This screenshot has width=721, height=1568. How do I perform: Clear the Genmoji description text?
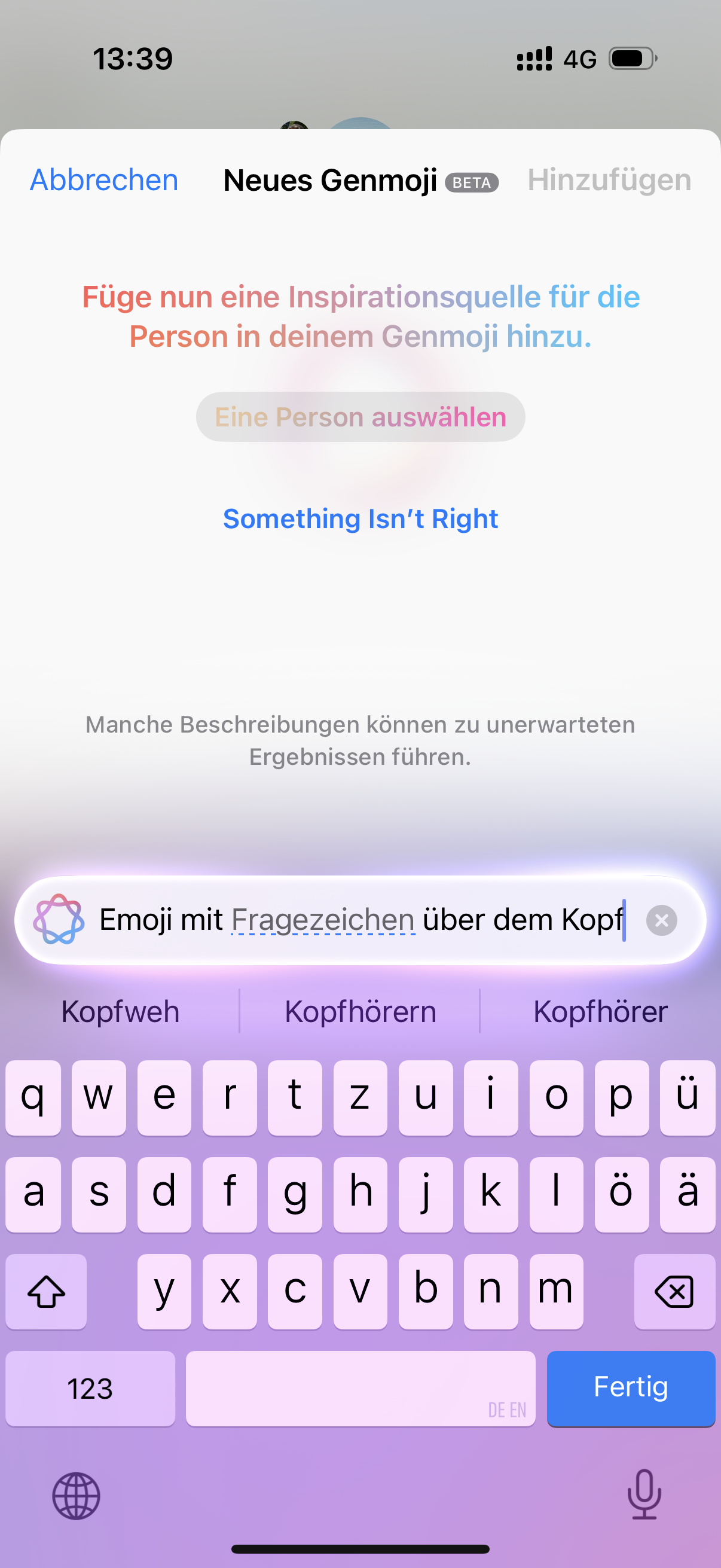pos(661,920)
